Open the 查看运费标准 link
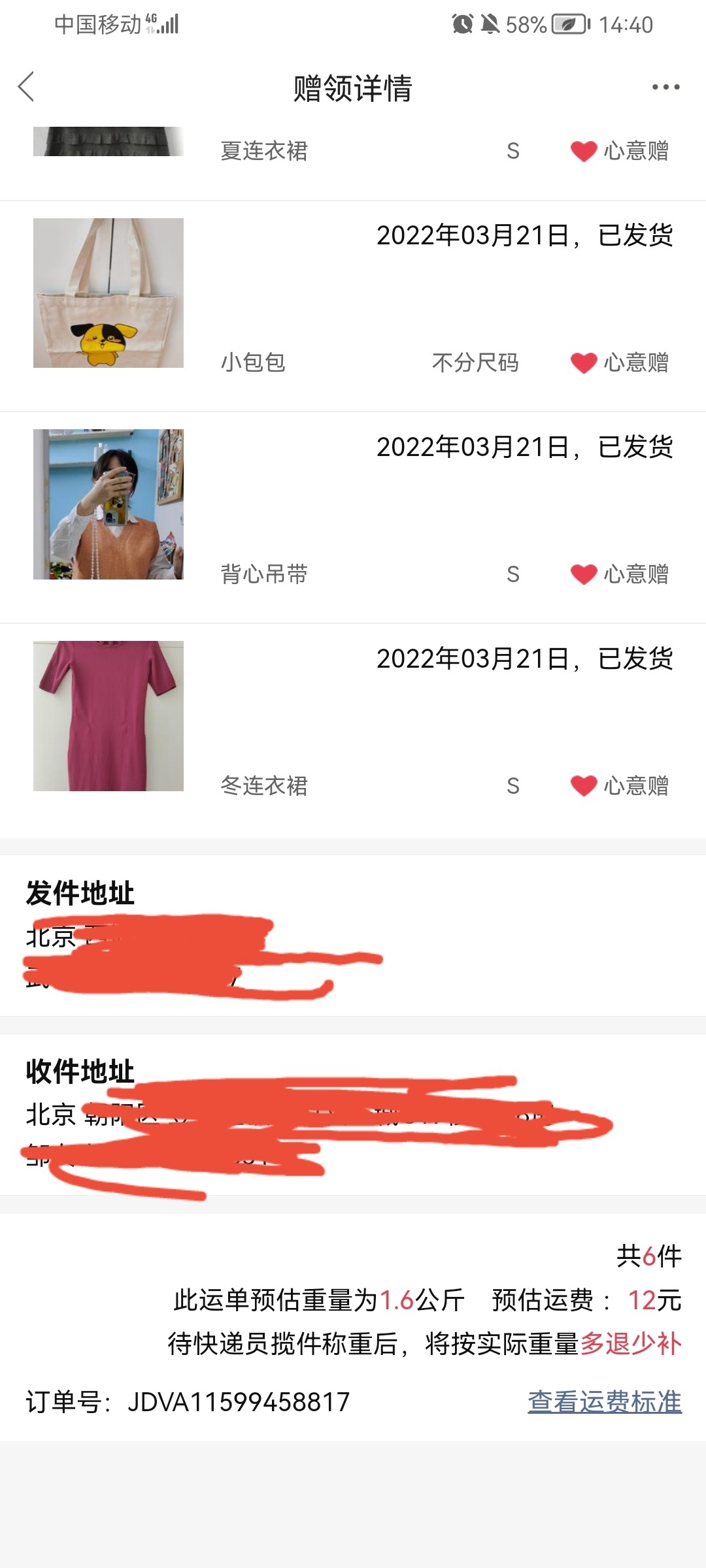The image size is (706, 1568). pos(605,1402)
